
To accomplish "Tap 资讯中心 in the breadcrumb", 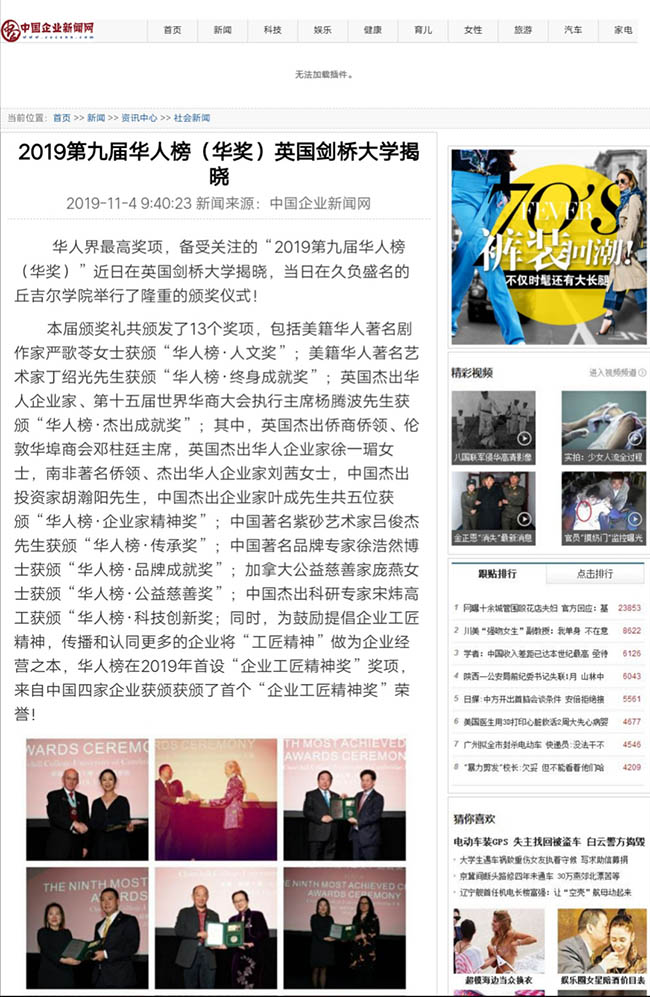I will 139,118.
